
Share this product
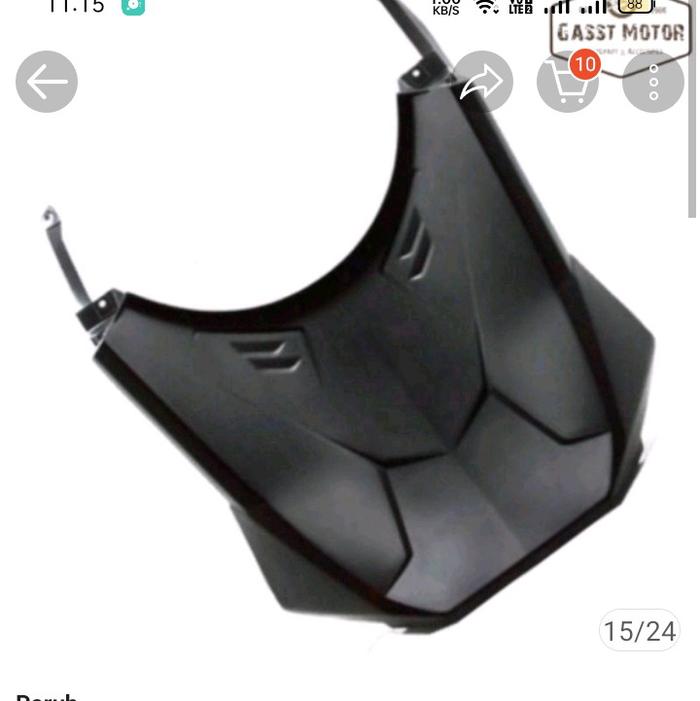(482, 82)
